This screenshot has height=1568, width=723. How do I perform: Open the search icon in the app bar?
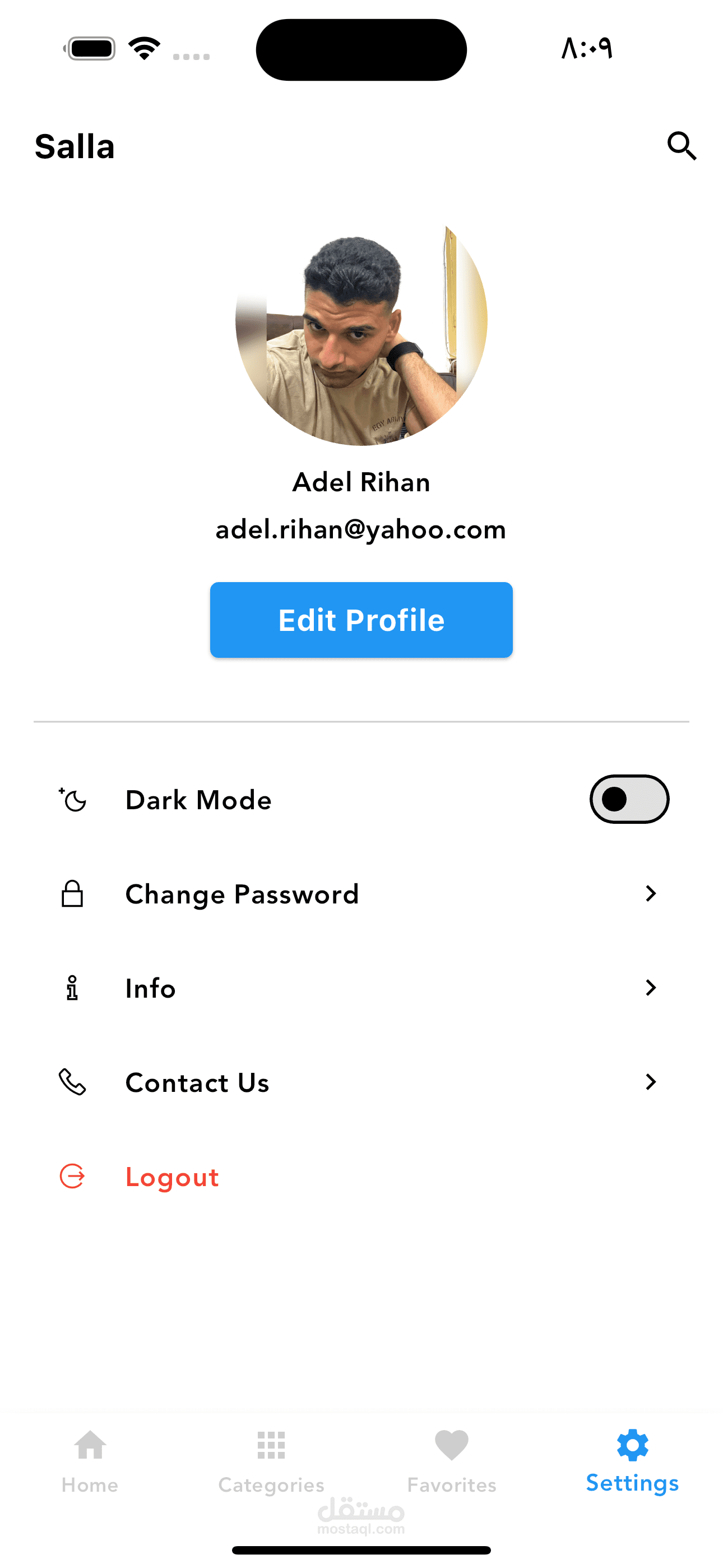681,146
